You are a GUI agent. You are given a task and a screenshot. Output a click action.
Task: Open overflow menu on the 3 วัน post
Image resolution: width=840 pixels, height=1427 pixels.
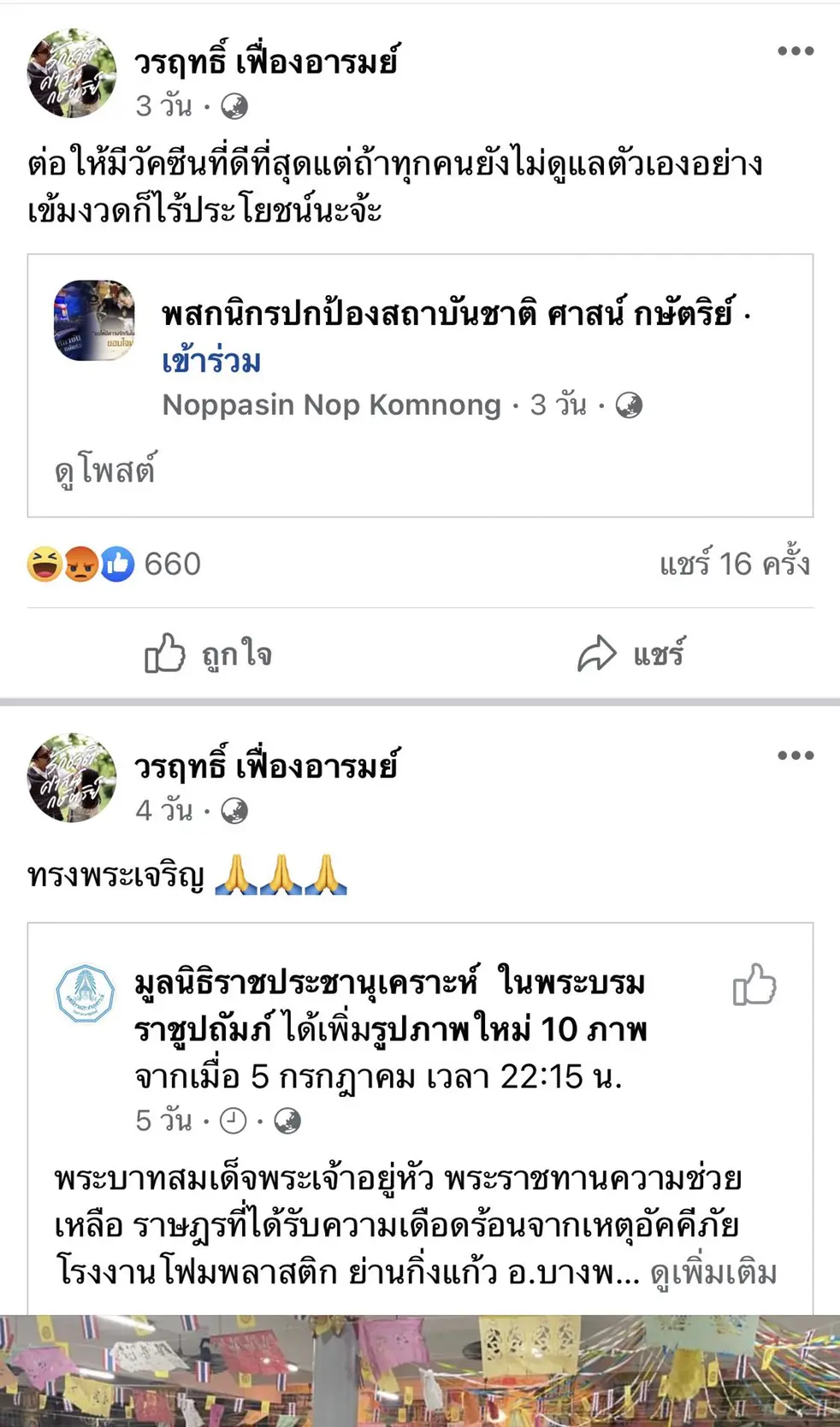tap(795, 51)
